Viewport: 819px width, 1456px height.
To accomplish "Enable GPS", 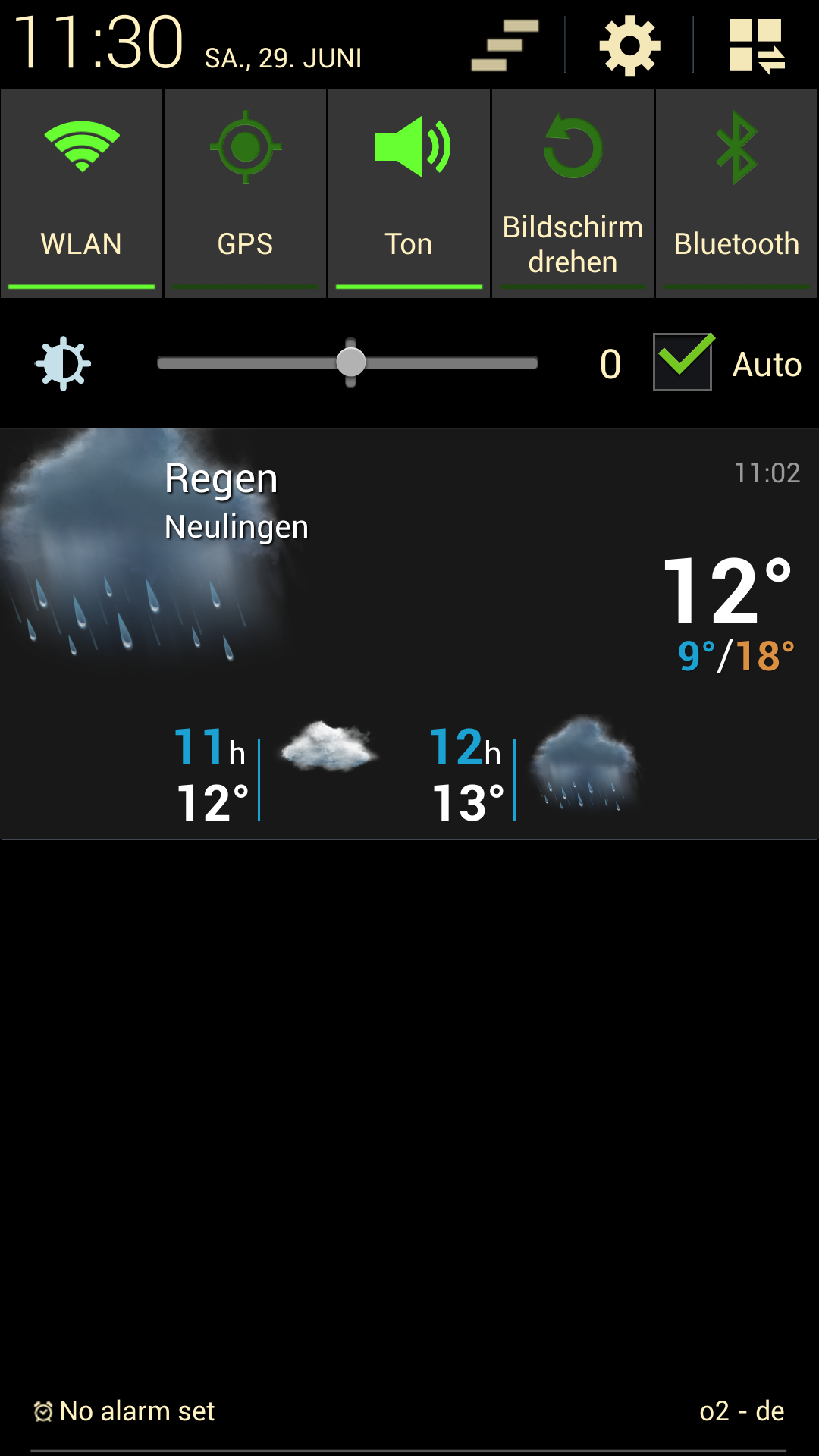I will [245, 193].
